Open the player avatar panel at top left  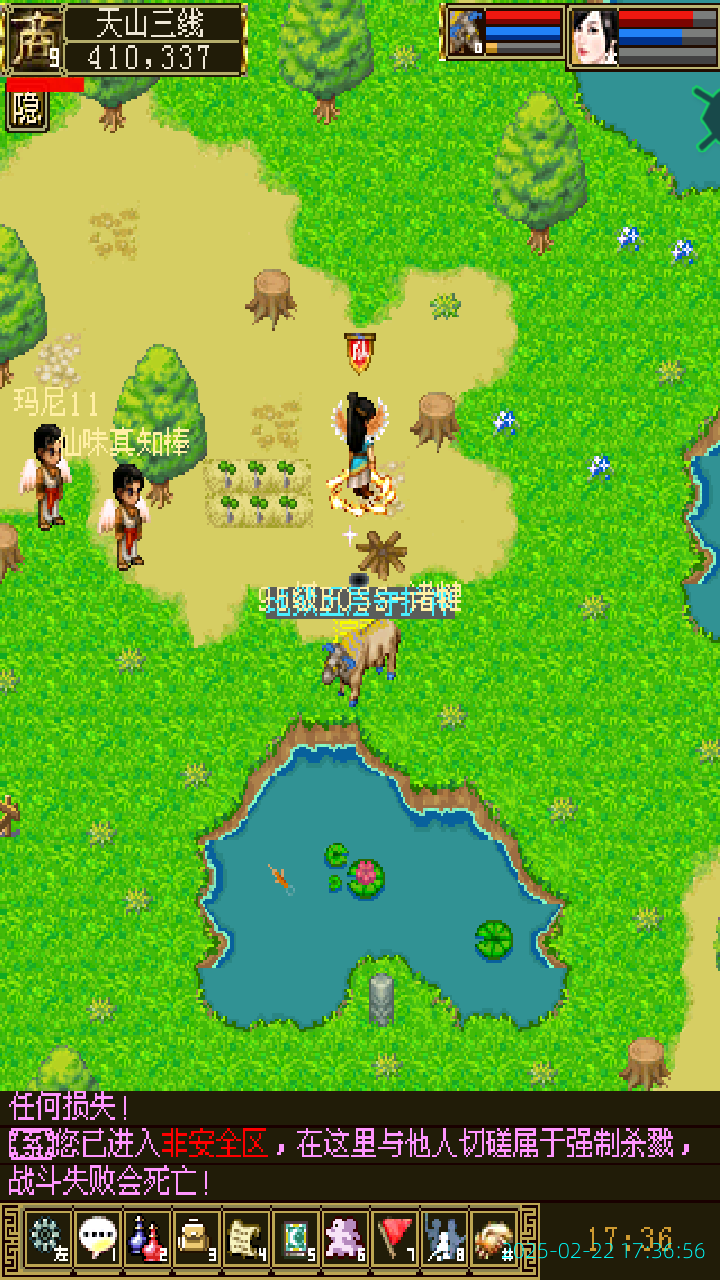pyautogui.click(x=35, y=38)
